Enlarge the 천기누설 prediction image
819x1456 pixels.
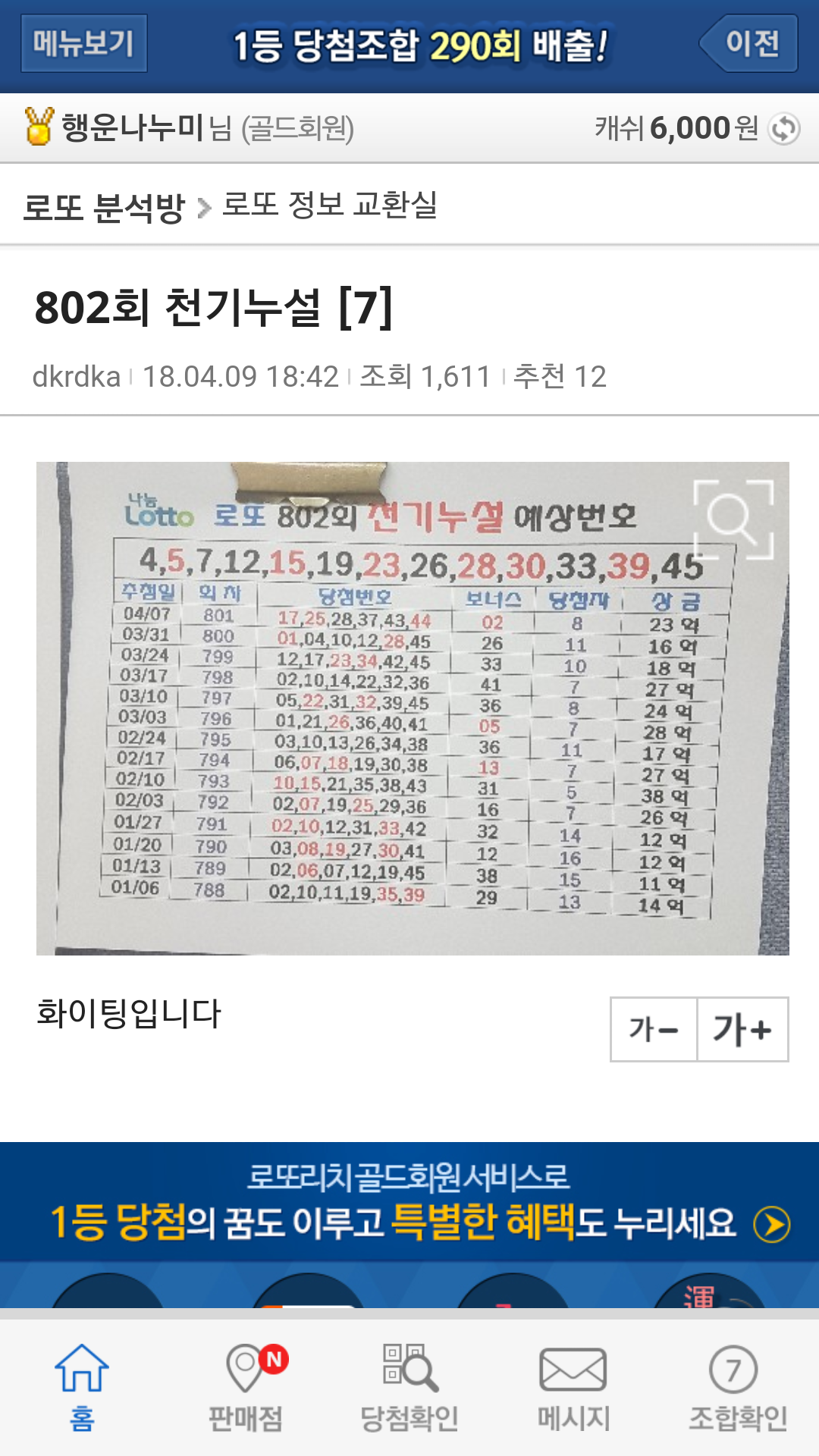pyautogui.click(x=733, y=519)
